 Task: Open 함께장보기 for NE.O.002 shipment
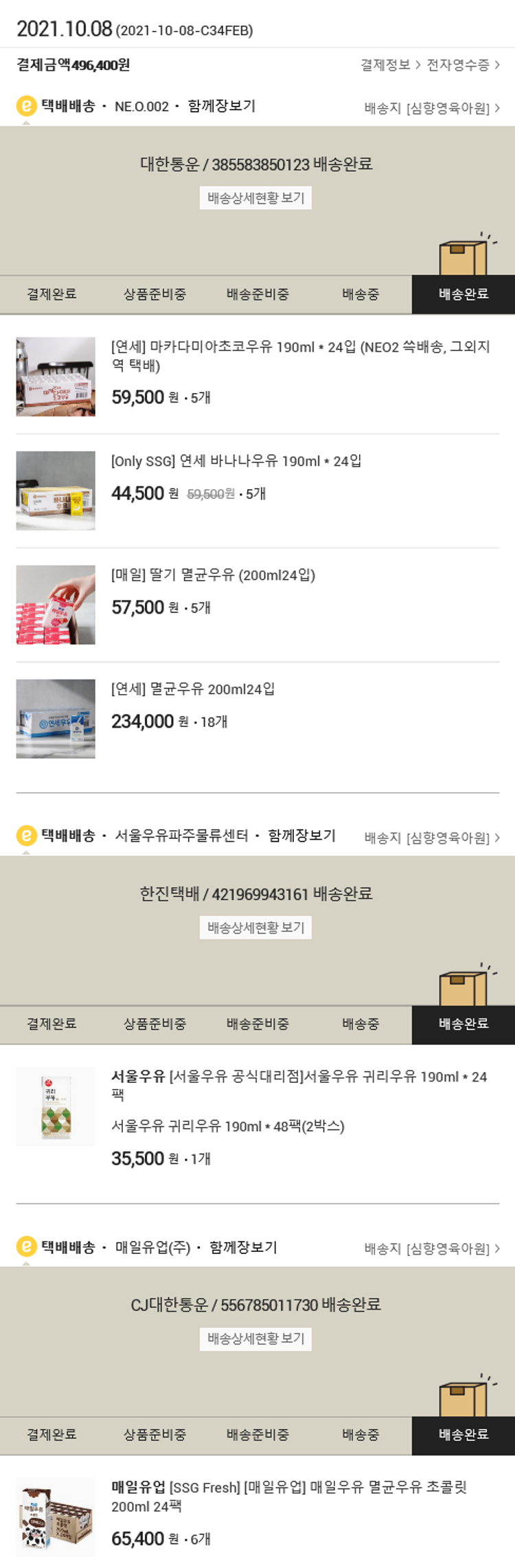[x=221, y=106]
